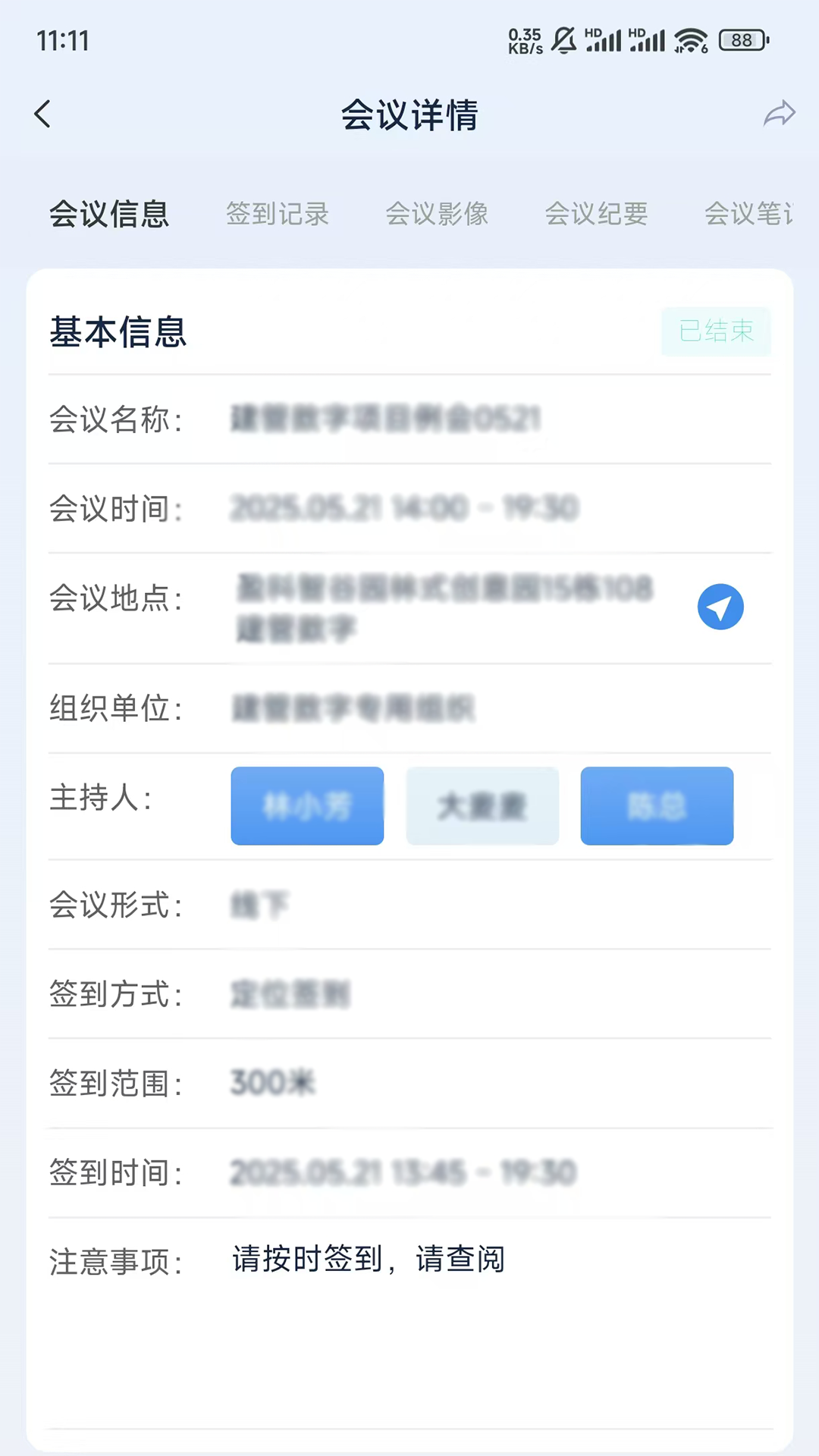Select the 会议纪要 tab

[x=597, y=215]
